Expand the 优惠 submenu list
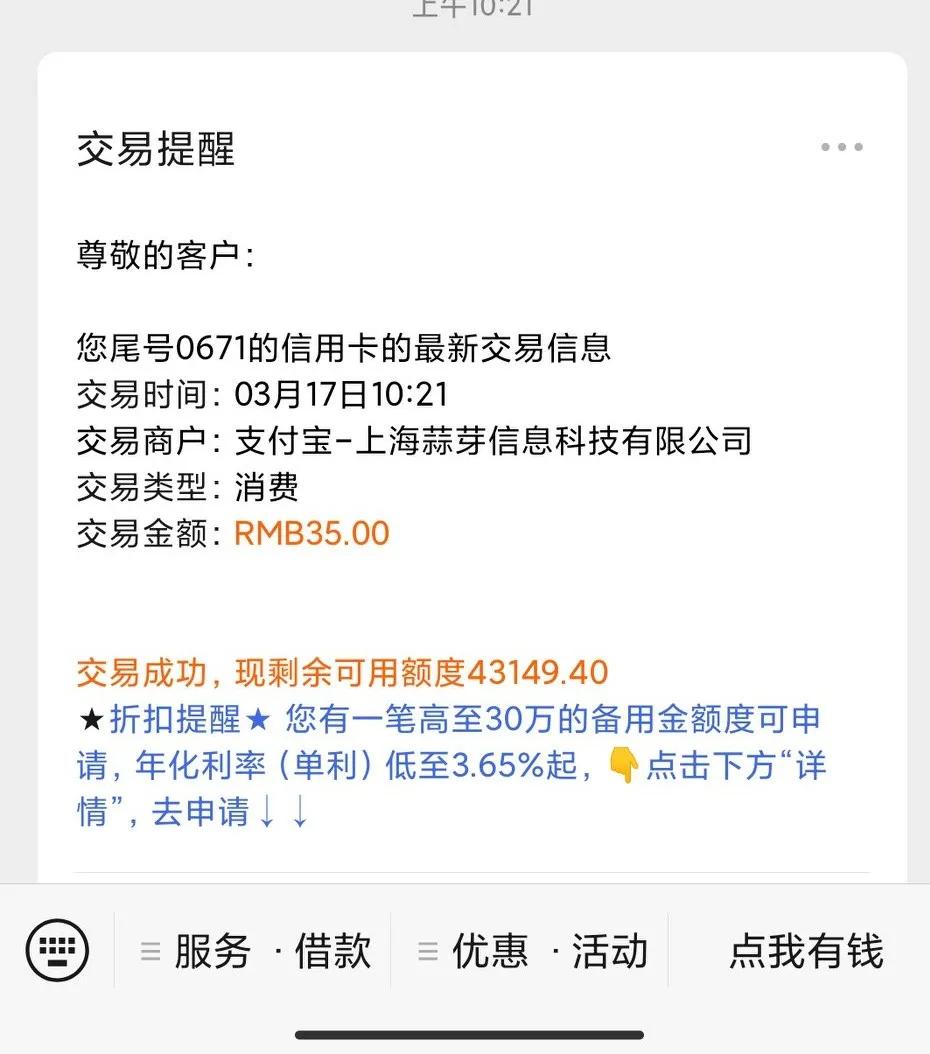This screenshot has width=930, height=1054. (x=550, y=952)
